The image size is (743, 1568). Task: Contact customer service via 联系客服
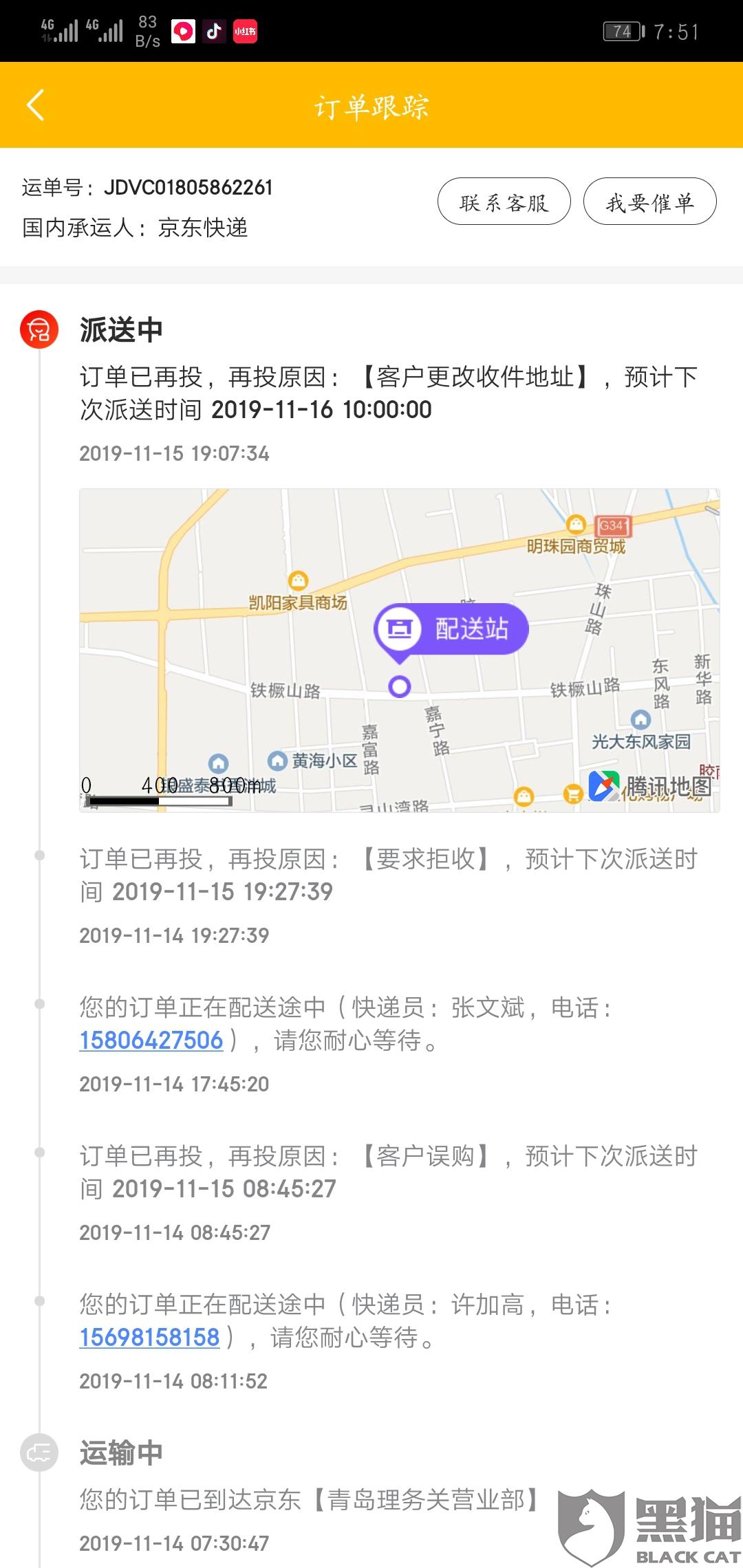(504, 202)
